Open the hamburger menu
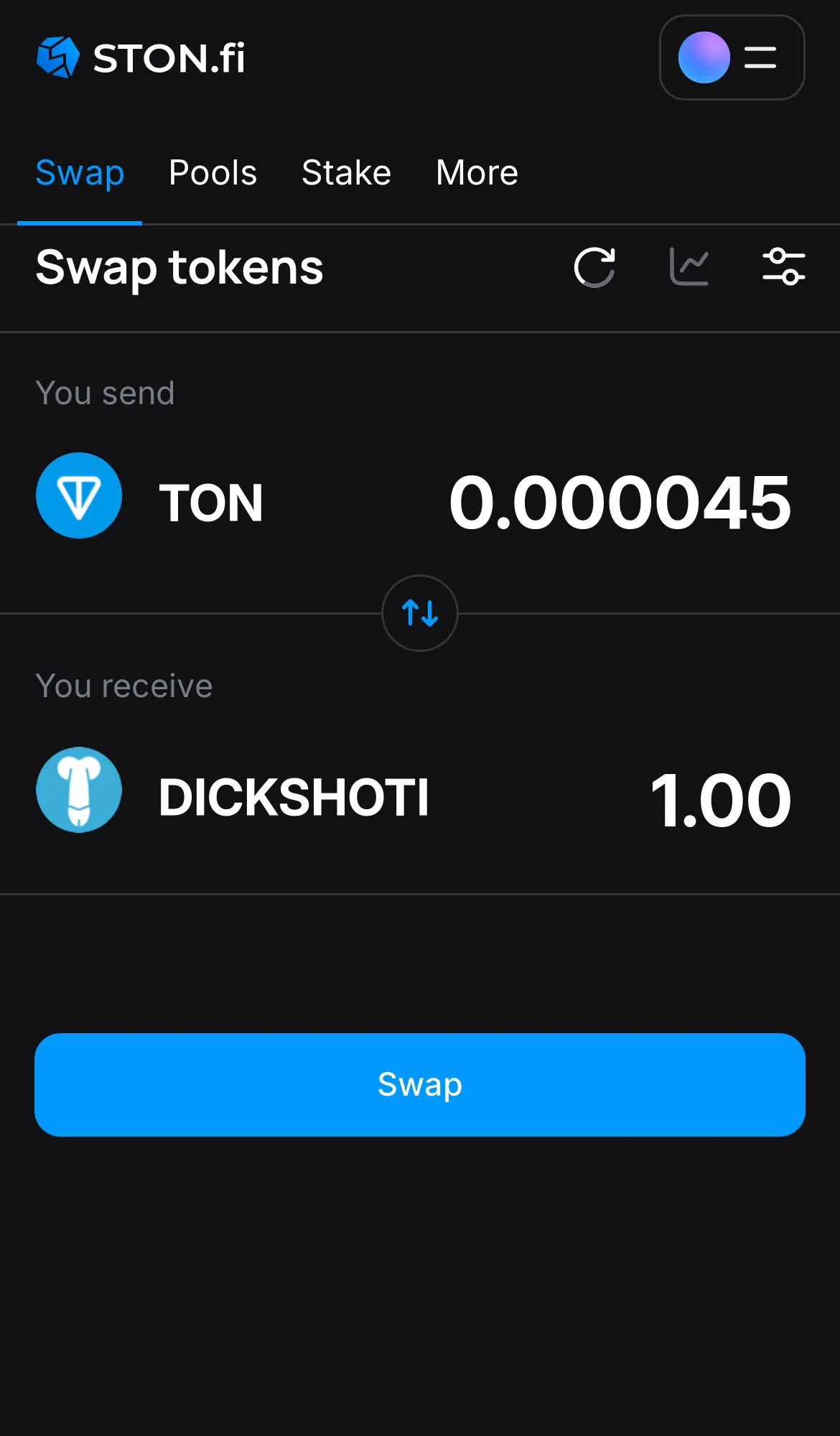 tap(759, 58)
